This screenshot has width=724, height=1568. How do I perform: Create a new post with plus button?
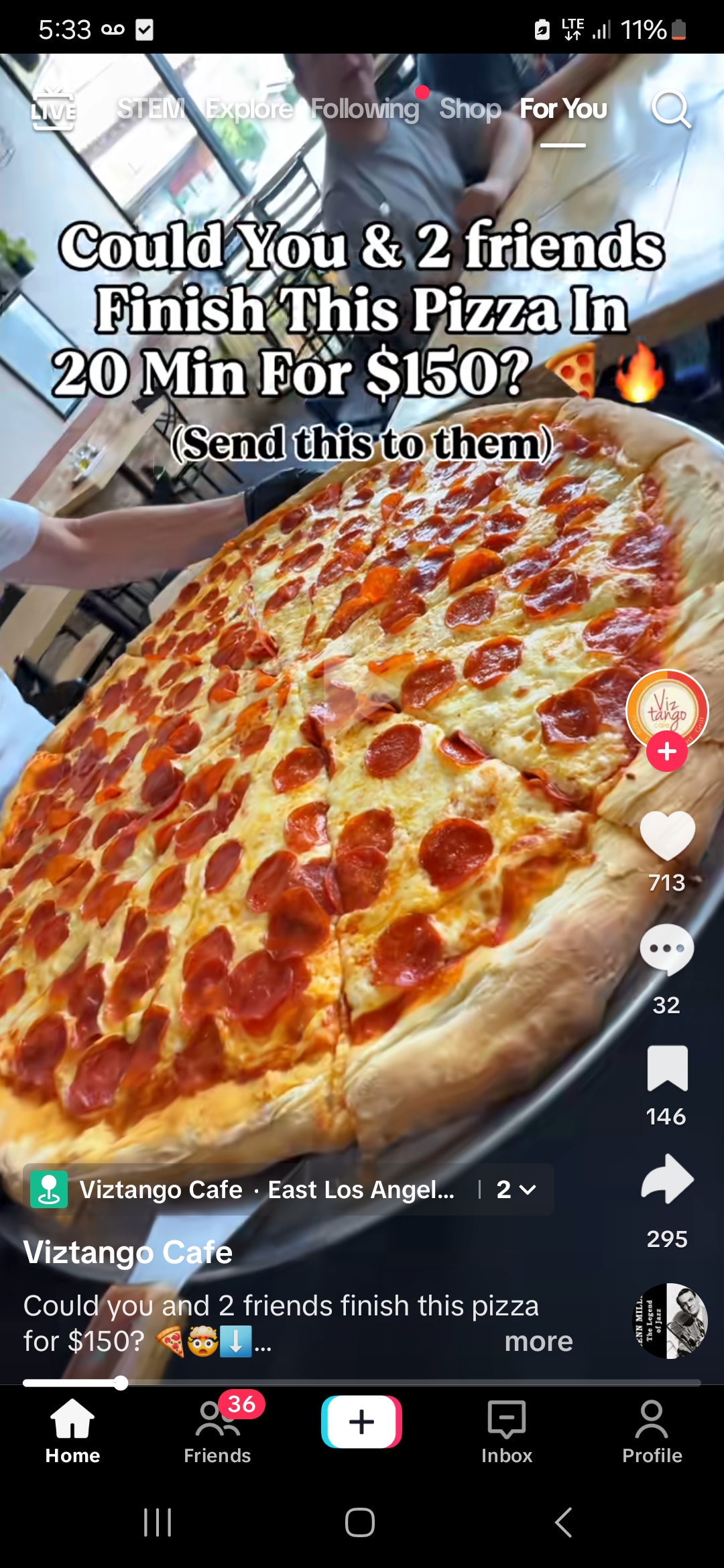click(x=362, y=1421)
